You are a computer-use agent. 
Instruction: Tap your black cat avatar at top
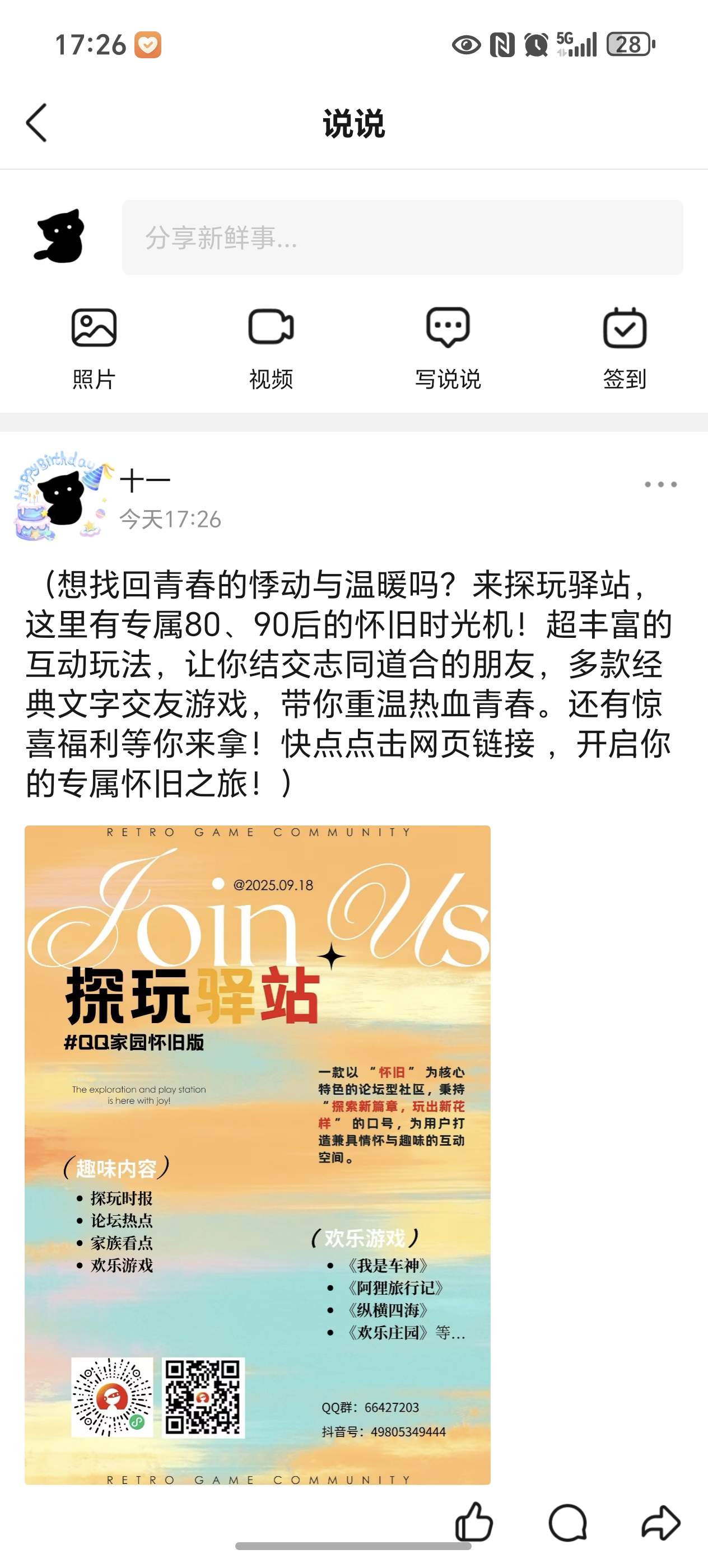[59, 237]
